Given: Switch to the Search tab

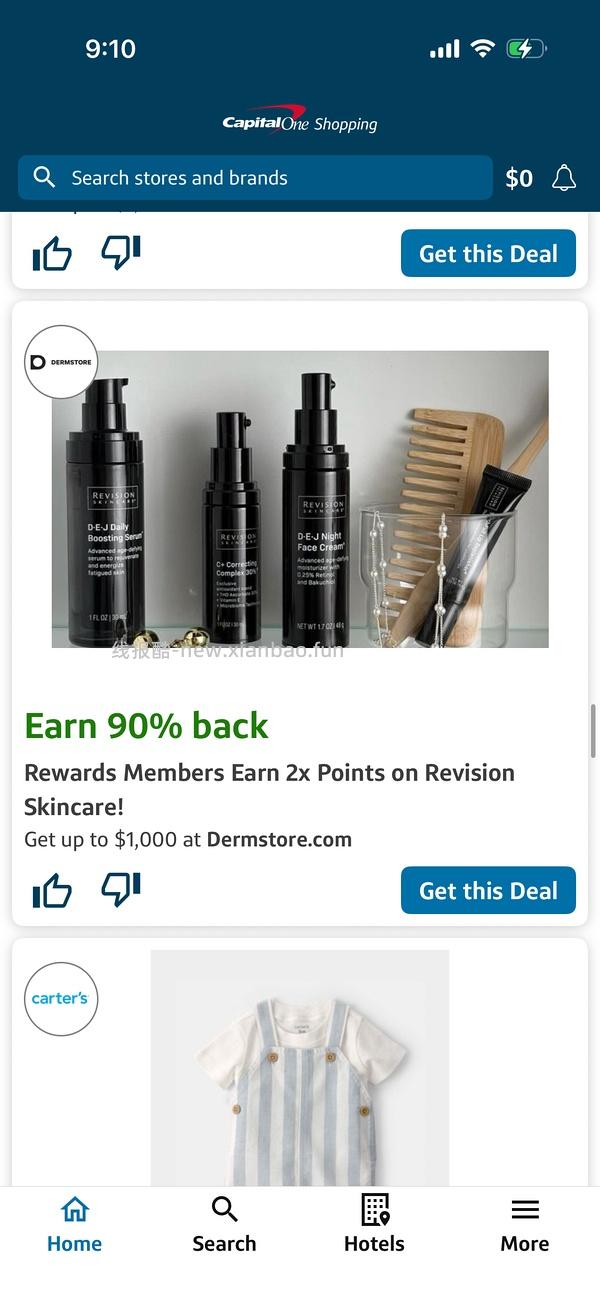Looking at the screenshot, I should (x=224, y=1224).
